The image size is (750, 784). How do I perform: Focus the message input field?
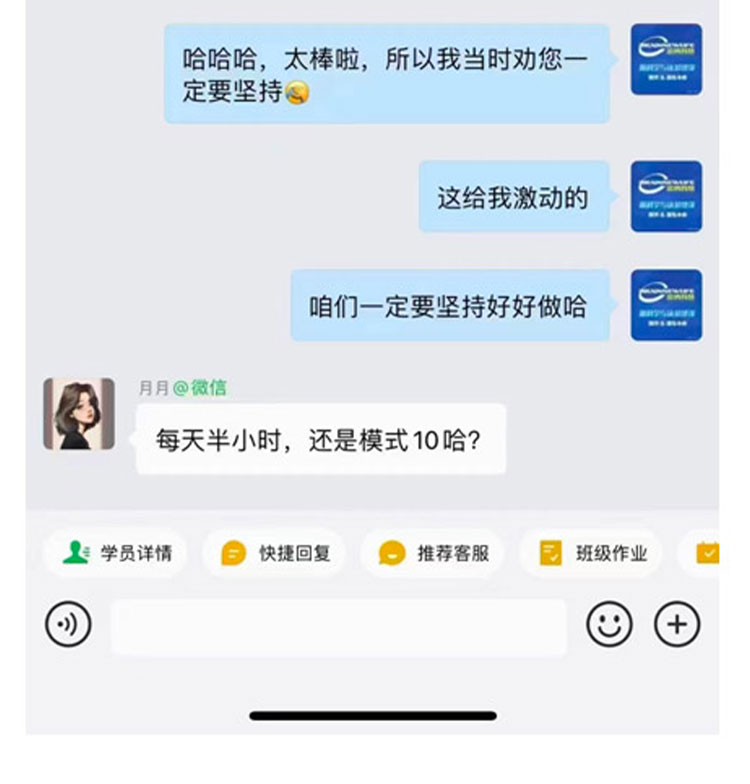[338, 627]
